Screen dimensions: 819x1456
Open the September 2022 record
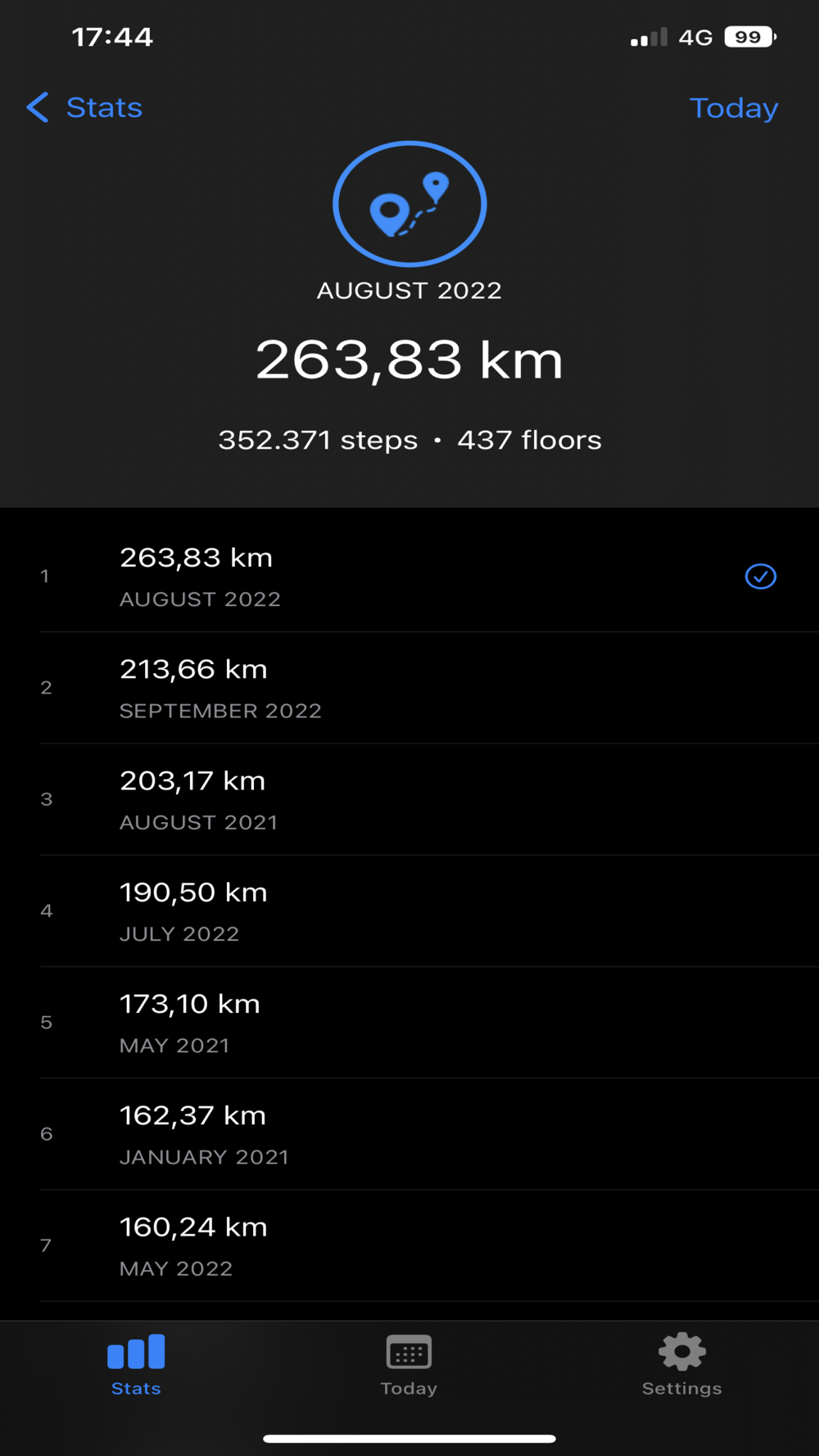(x=409, y=688)
